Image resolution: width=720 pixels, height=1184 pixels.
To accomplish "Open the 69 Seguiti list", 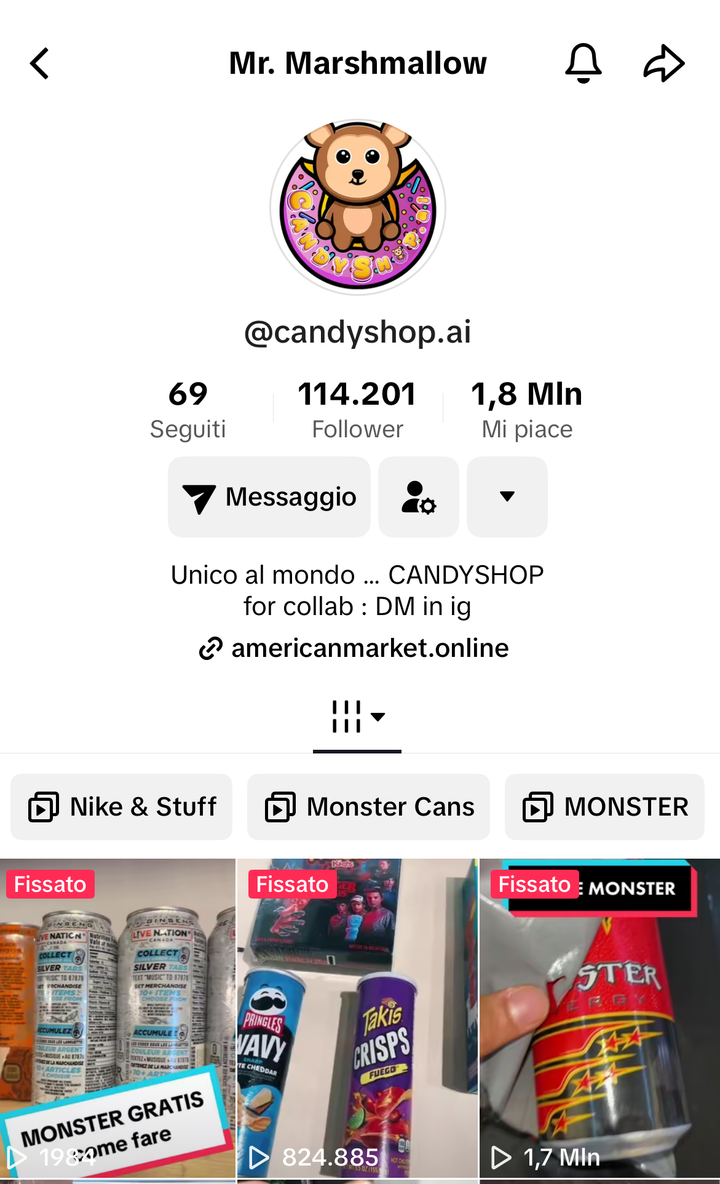I will (x=188, y=410).
